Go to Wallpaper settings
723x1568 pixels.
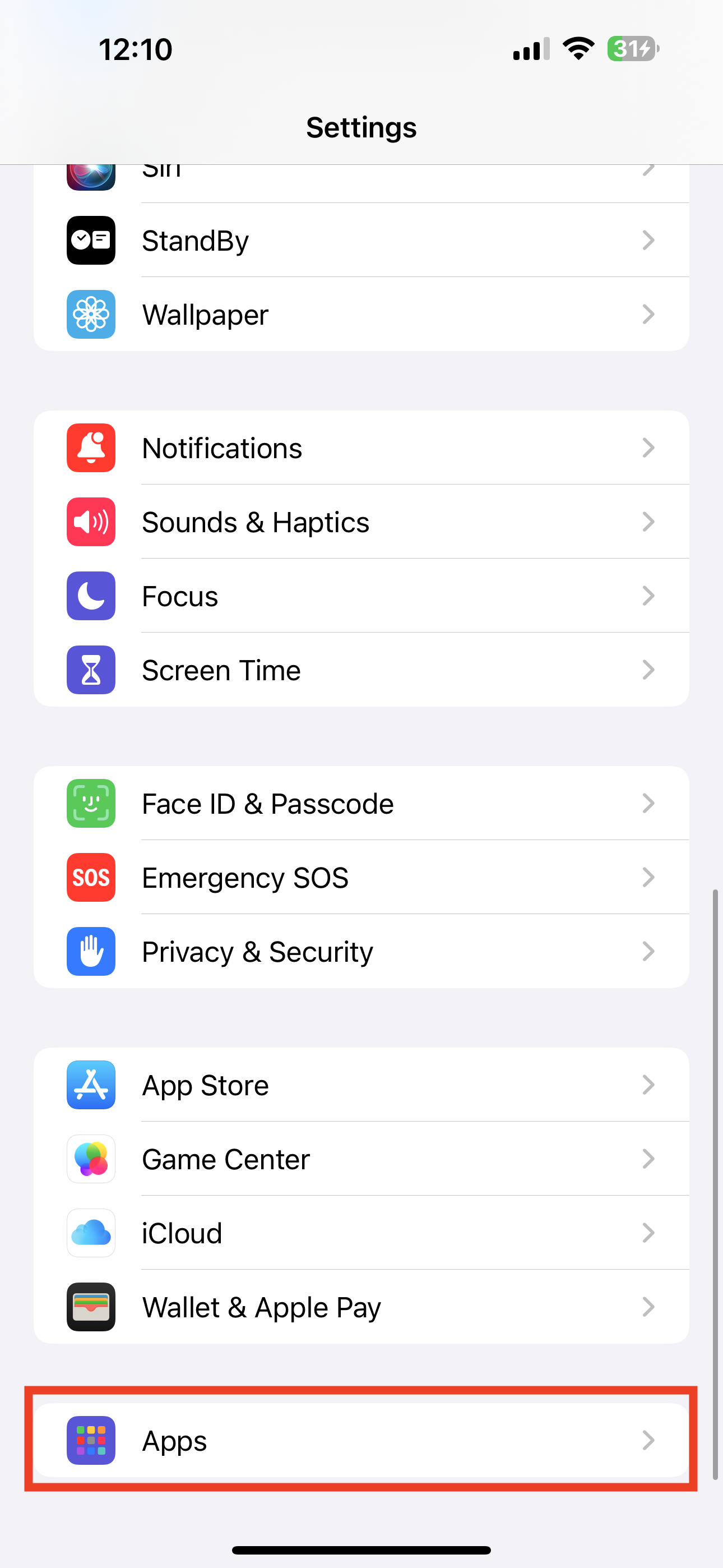(x=360, y=315)
